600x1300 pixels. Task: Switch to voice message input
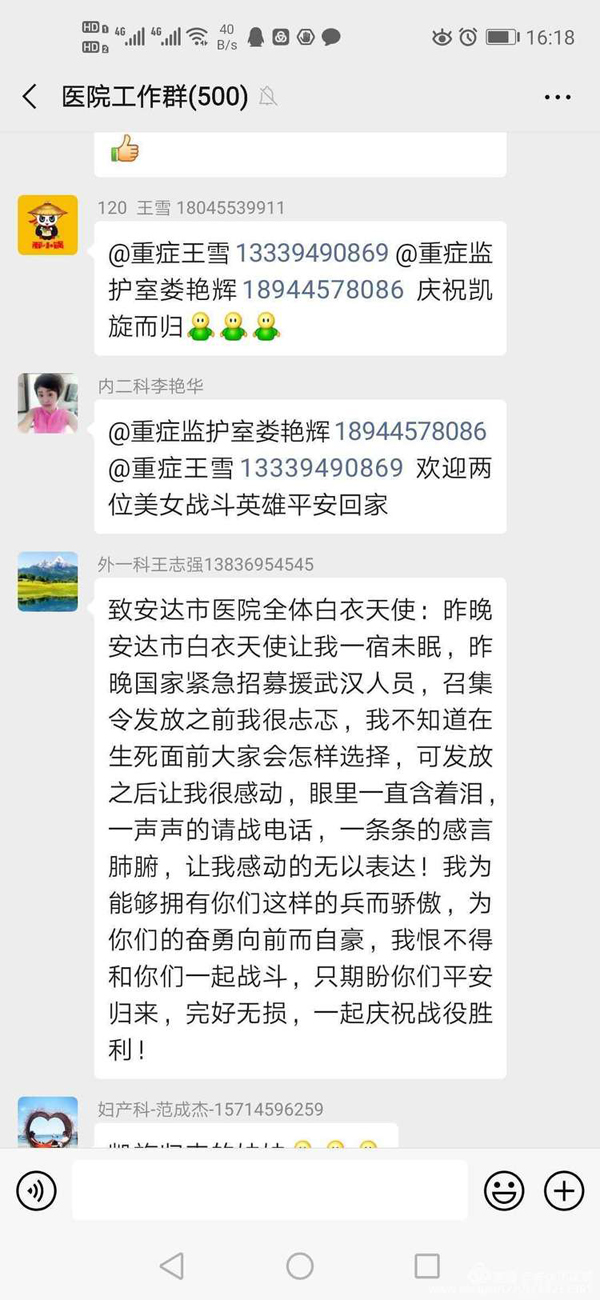[37, 1191]
